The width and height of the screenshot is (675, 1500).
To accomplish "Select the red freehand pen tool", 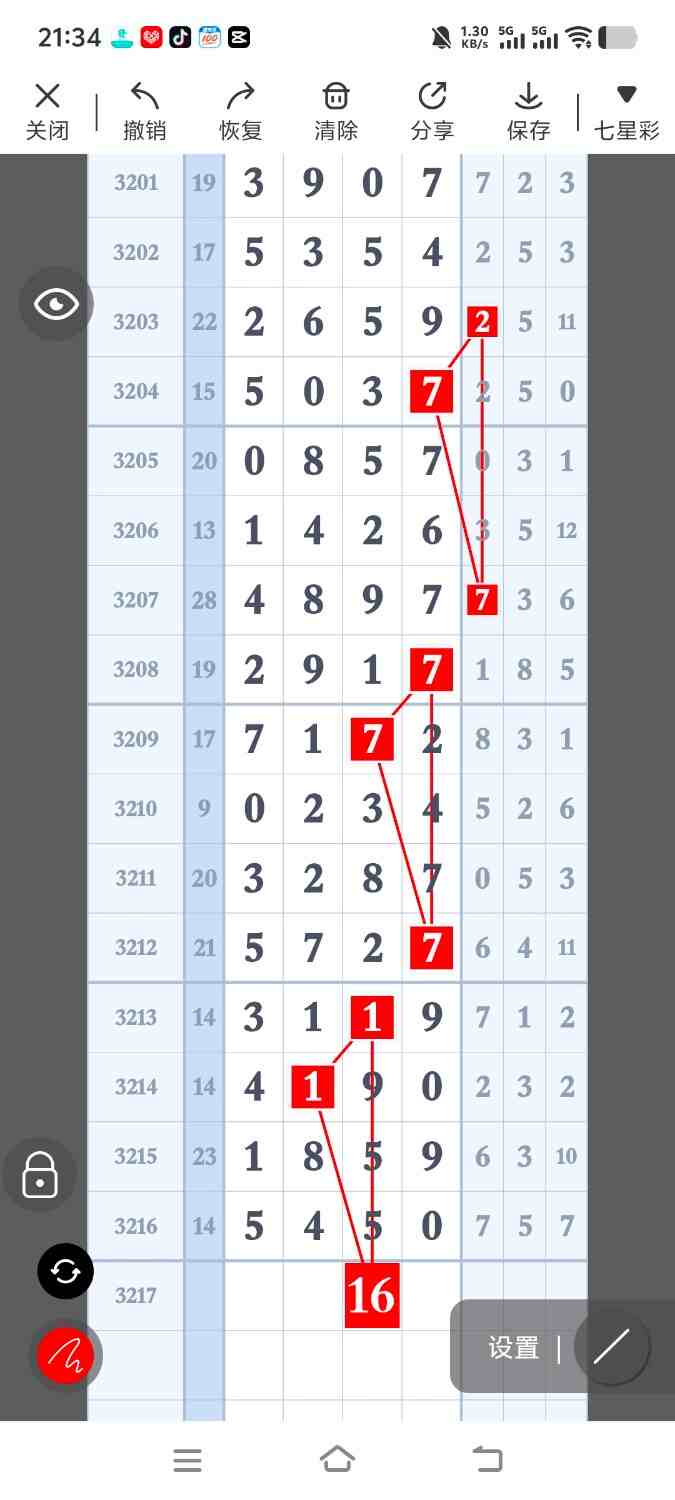I will pos(65,1355).
